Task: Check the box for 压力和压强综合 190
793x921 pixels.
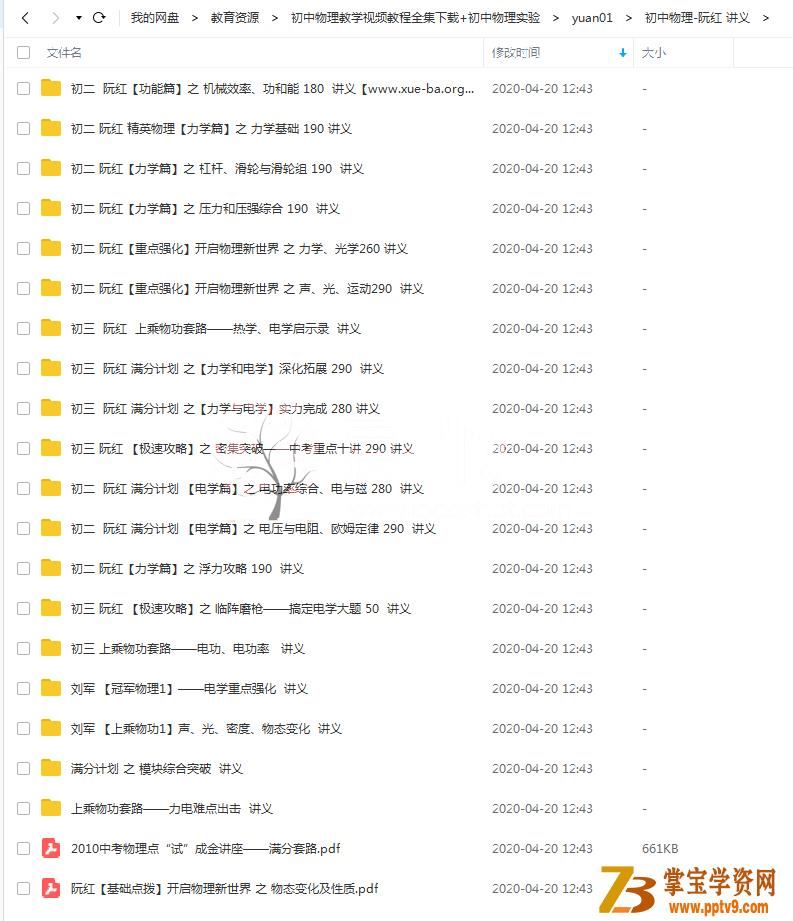Action: pyautogui.click(x=24, y=208)
